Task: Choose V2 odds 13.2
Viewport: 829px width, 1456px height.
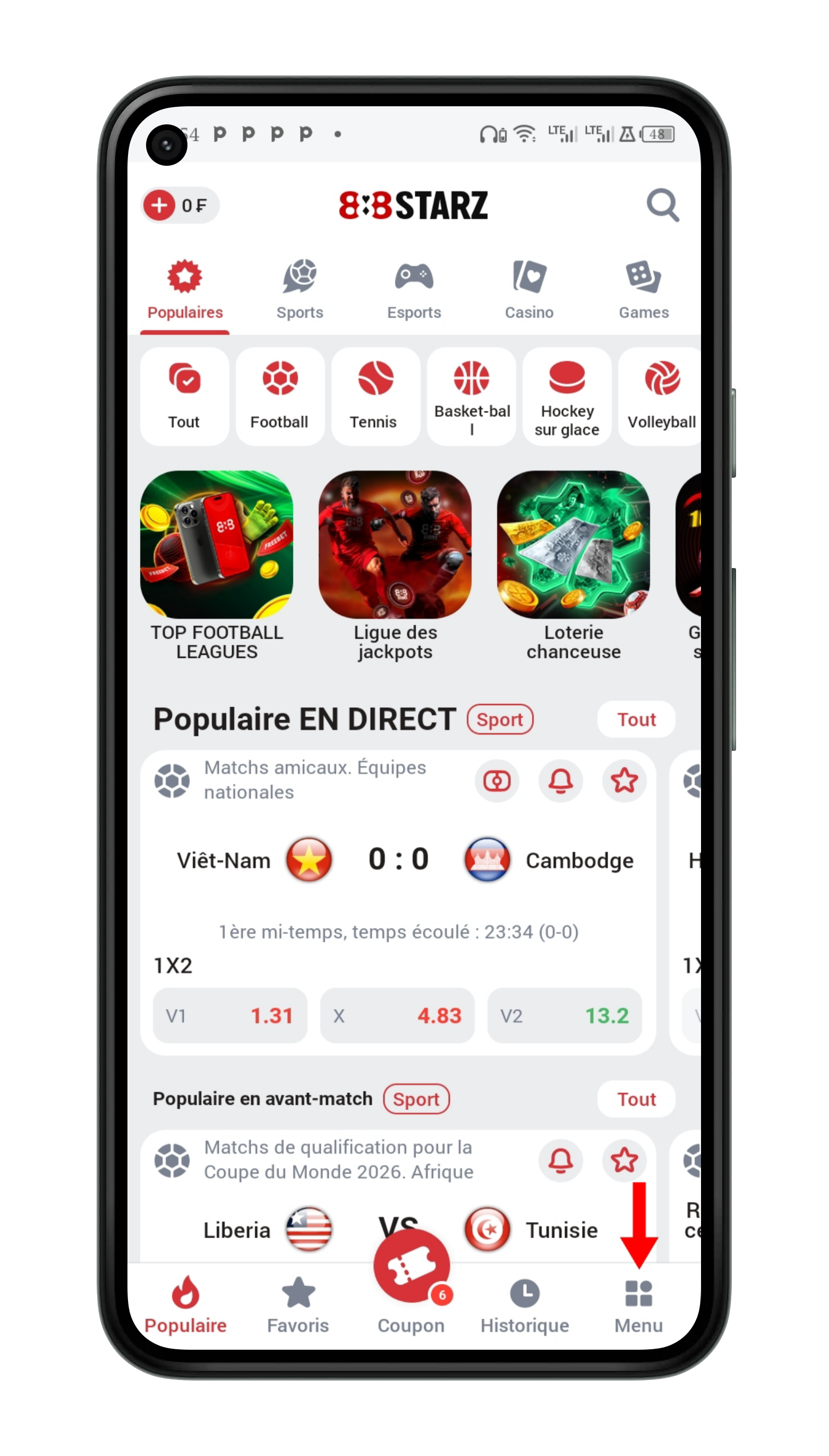Action: [x=564, y=1015]
